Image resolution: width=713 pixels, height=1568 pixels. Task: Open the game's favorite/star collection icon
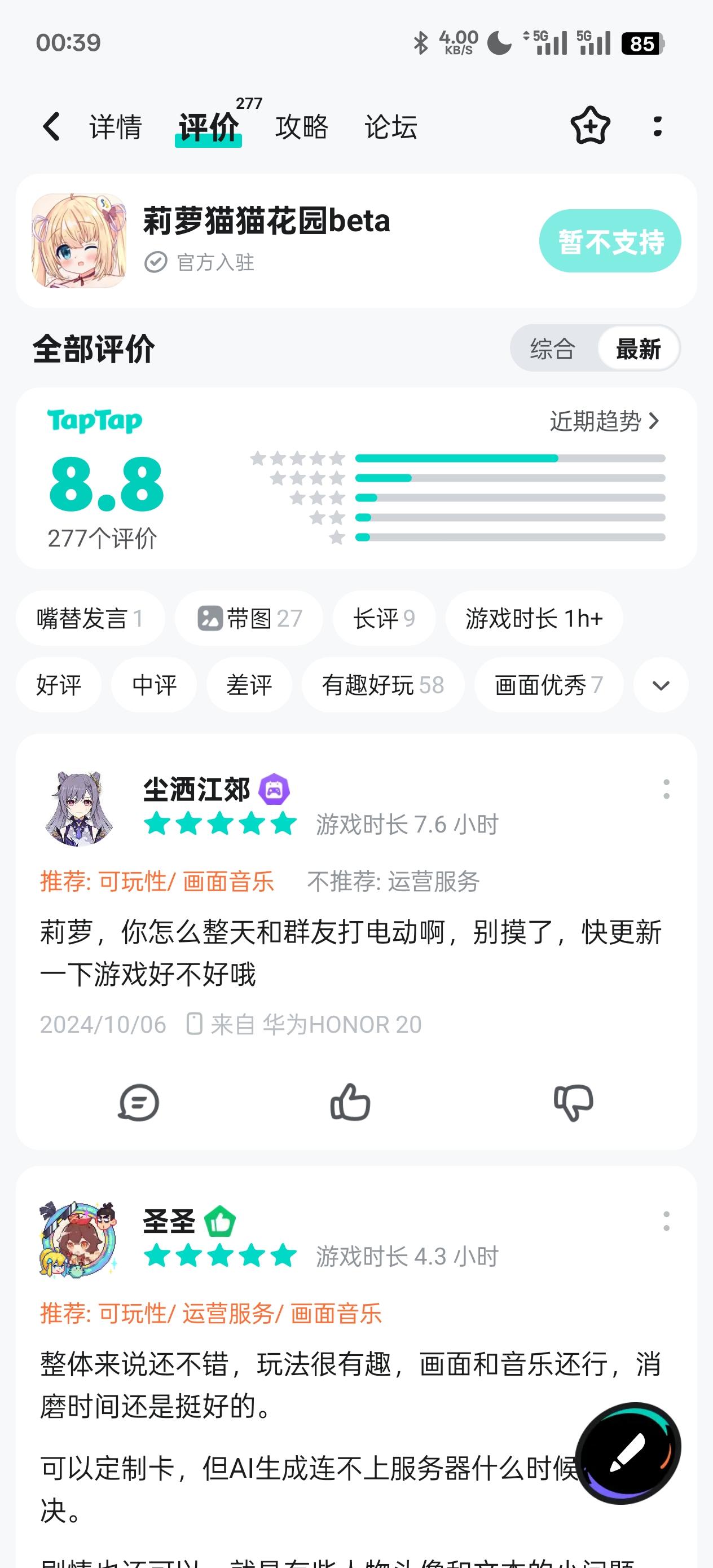(x=589, y=126)
